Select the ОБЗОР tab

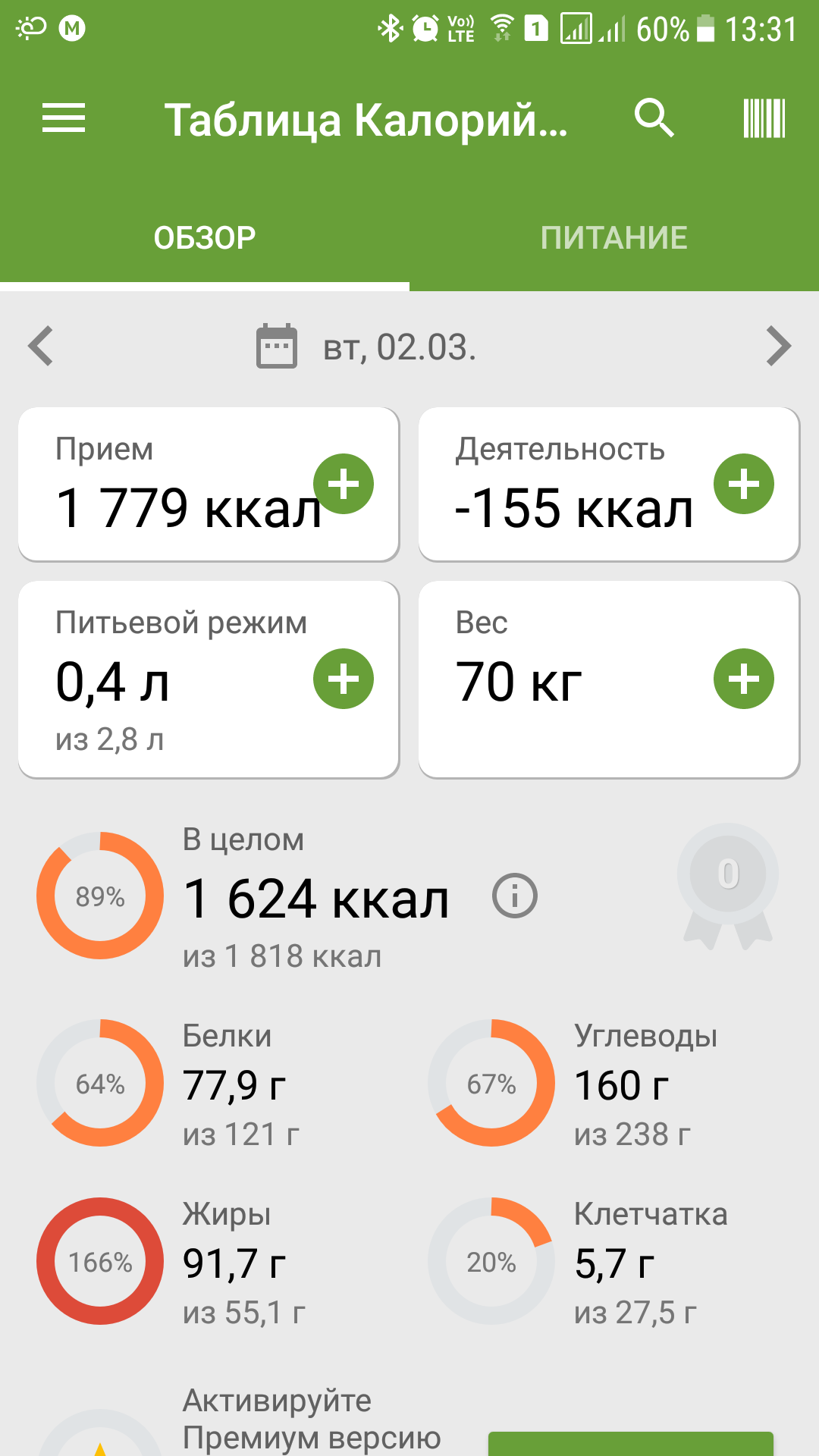pos(205,238)
